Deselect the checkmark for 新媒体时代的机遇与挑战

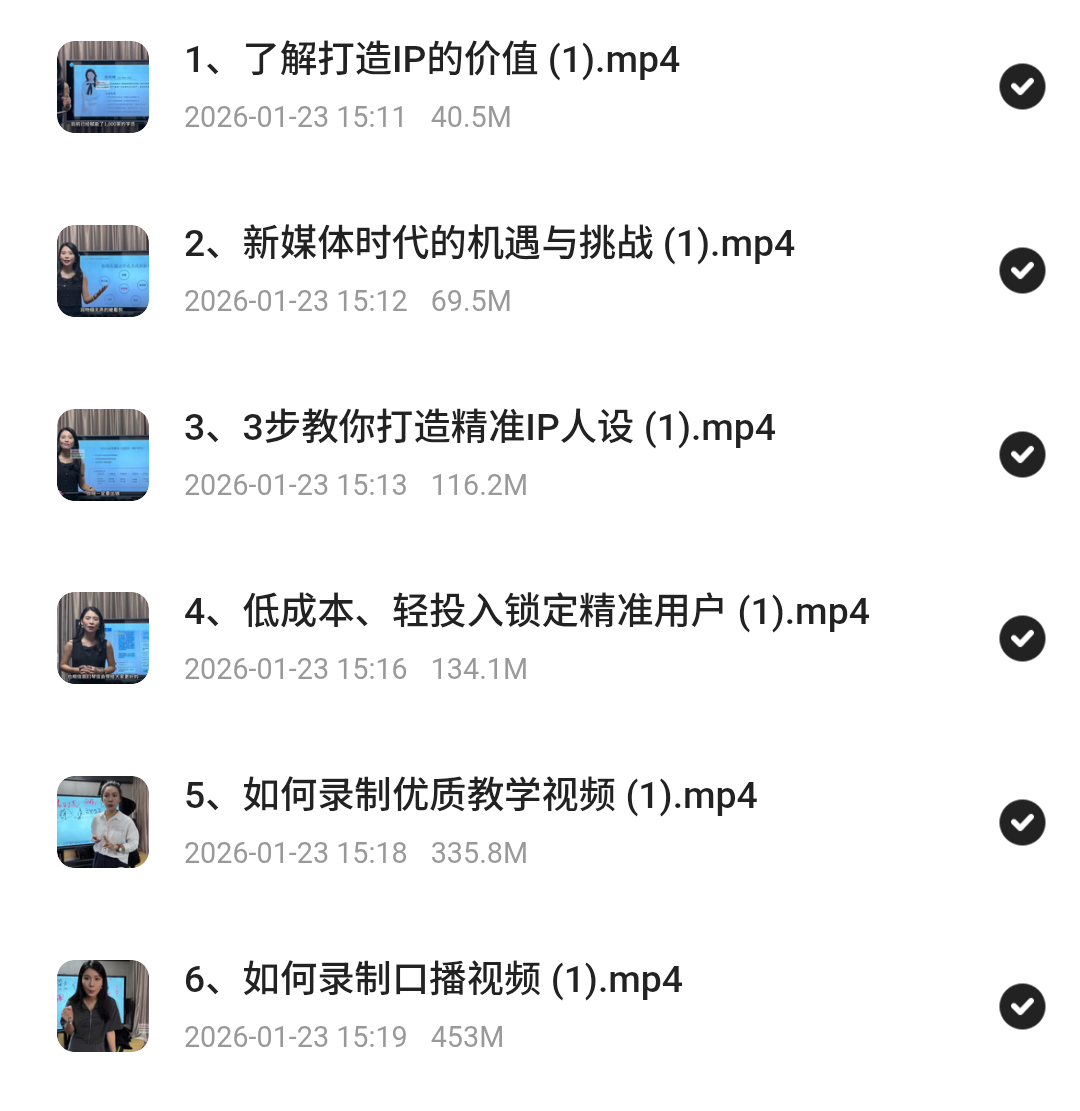click(1022, 271)
